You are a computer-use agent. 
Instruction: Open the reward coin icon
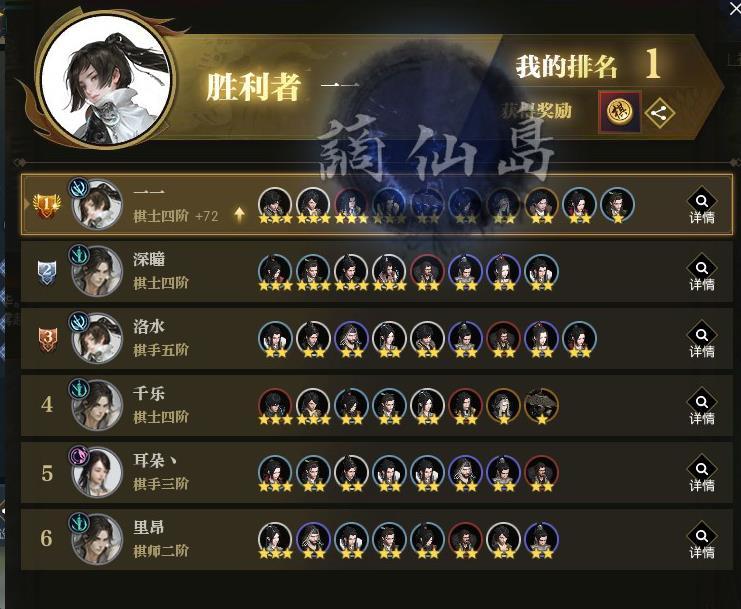(x=620, y=112)
